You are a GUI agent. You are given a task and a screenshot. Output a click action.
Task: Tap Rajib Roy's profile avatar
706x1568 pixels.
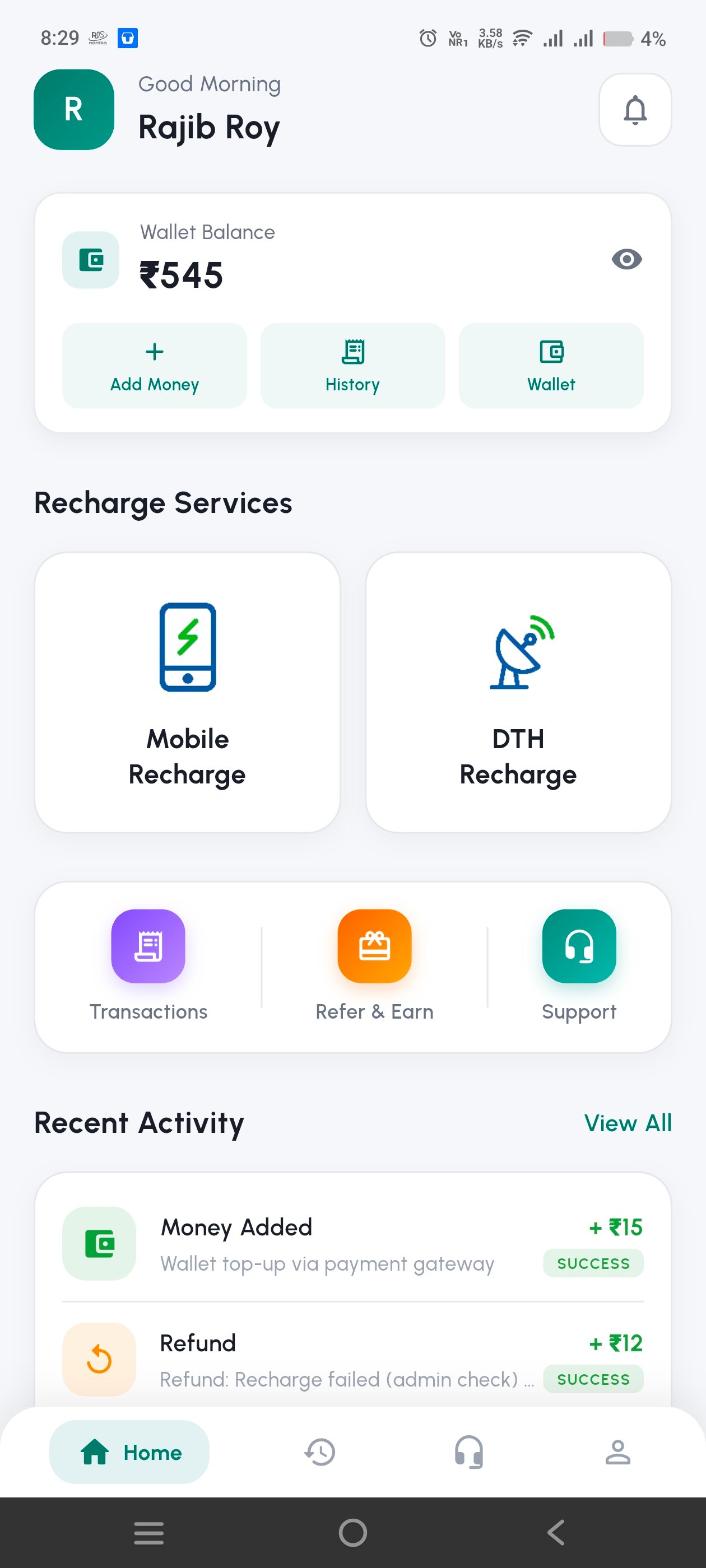pos(75,110)
